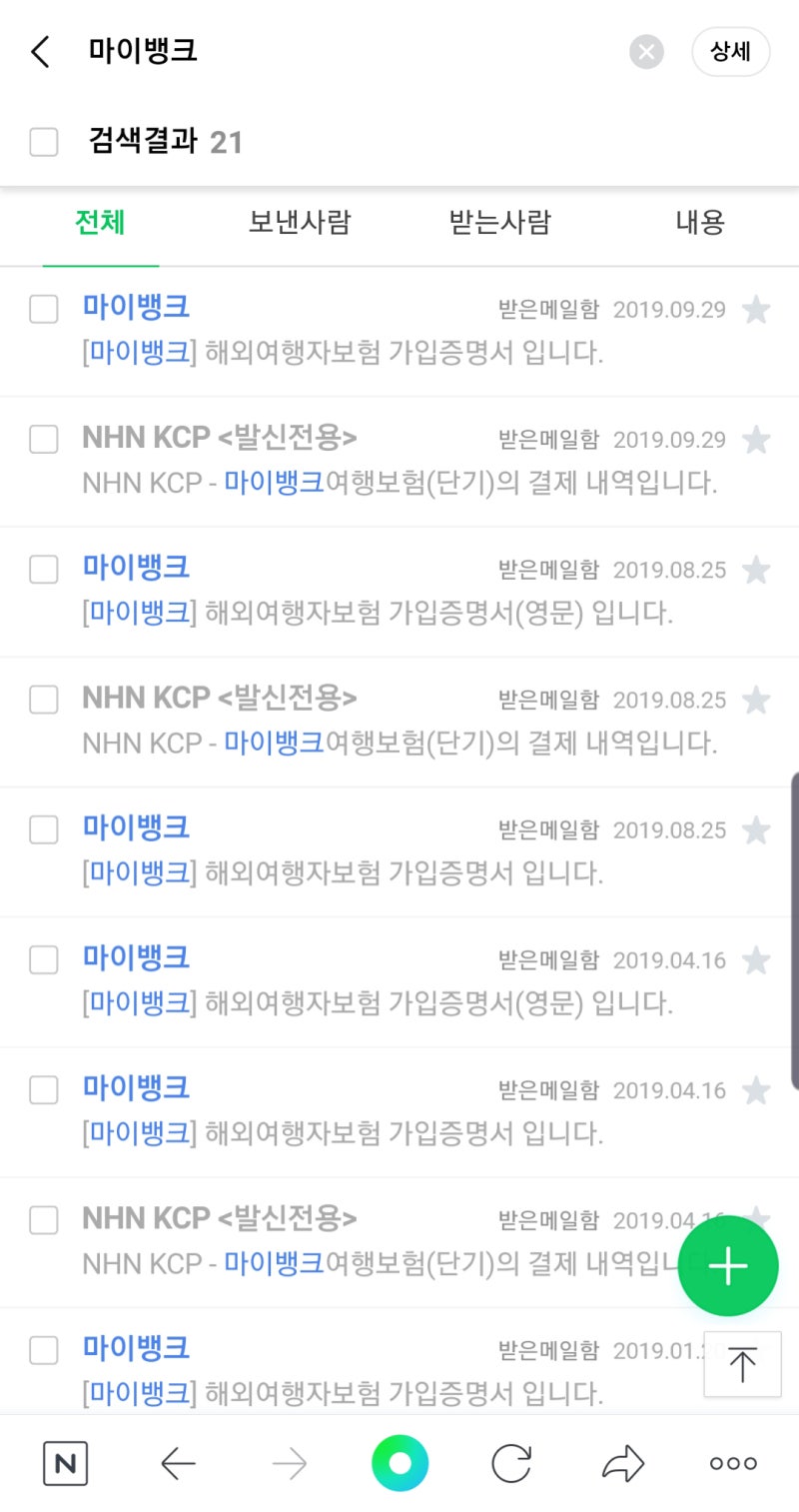Open Naver home via N icon
The width and height of the screenshot is (799, 1512).
click(66, 1464)
